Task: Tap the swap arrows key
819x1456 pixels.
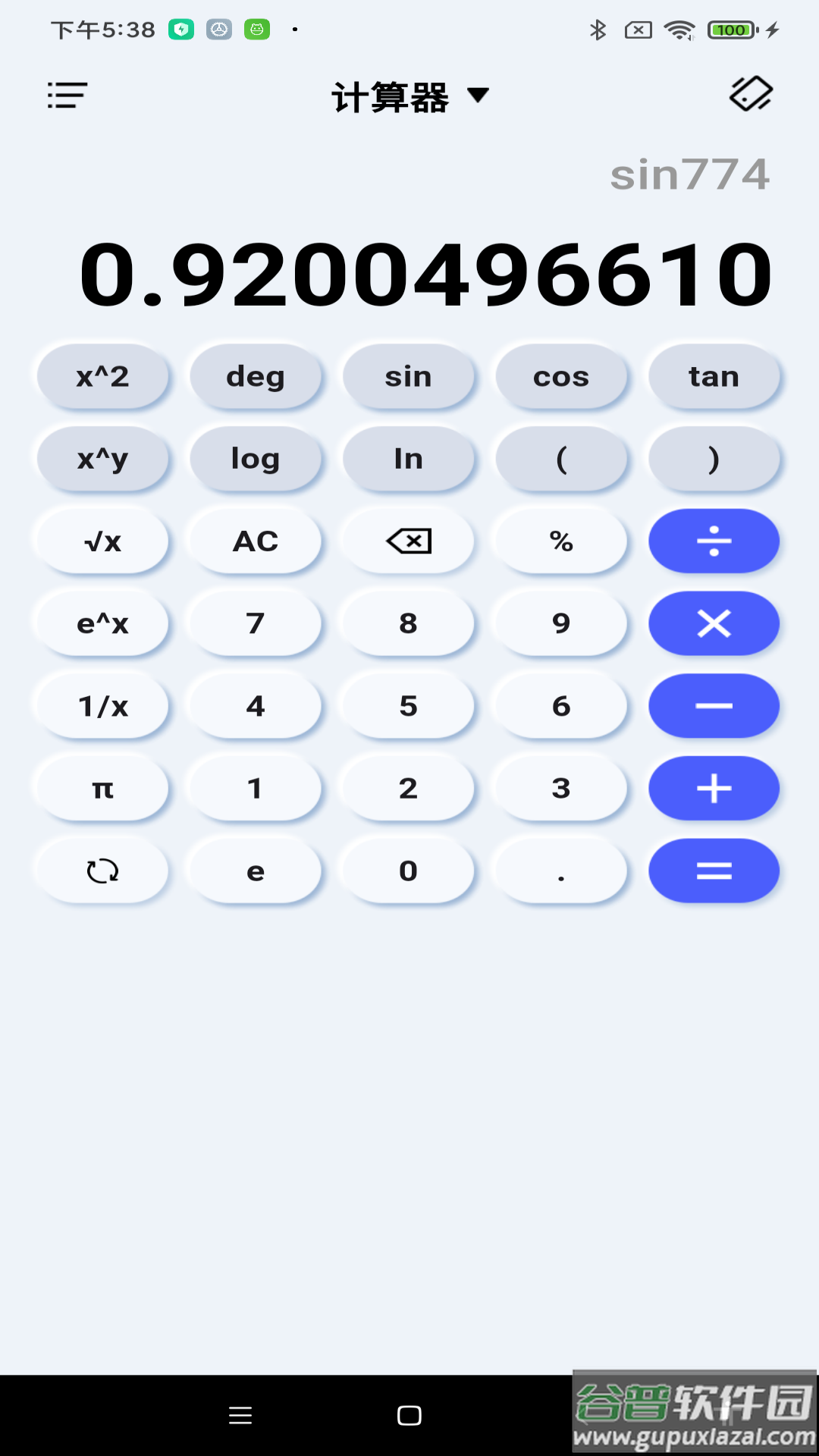Action: [x=102, y=871]
